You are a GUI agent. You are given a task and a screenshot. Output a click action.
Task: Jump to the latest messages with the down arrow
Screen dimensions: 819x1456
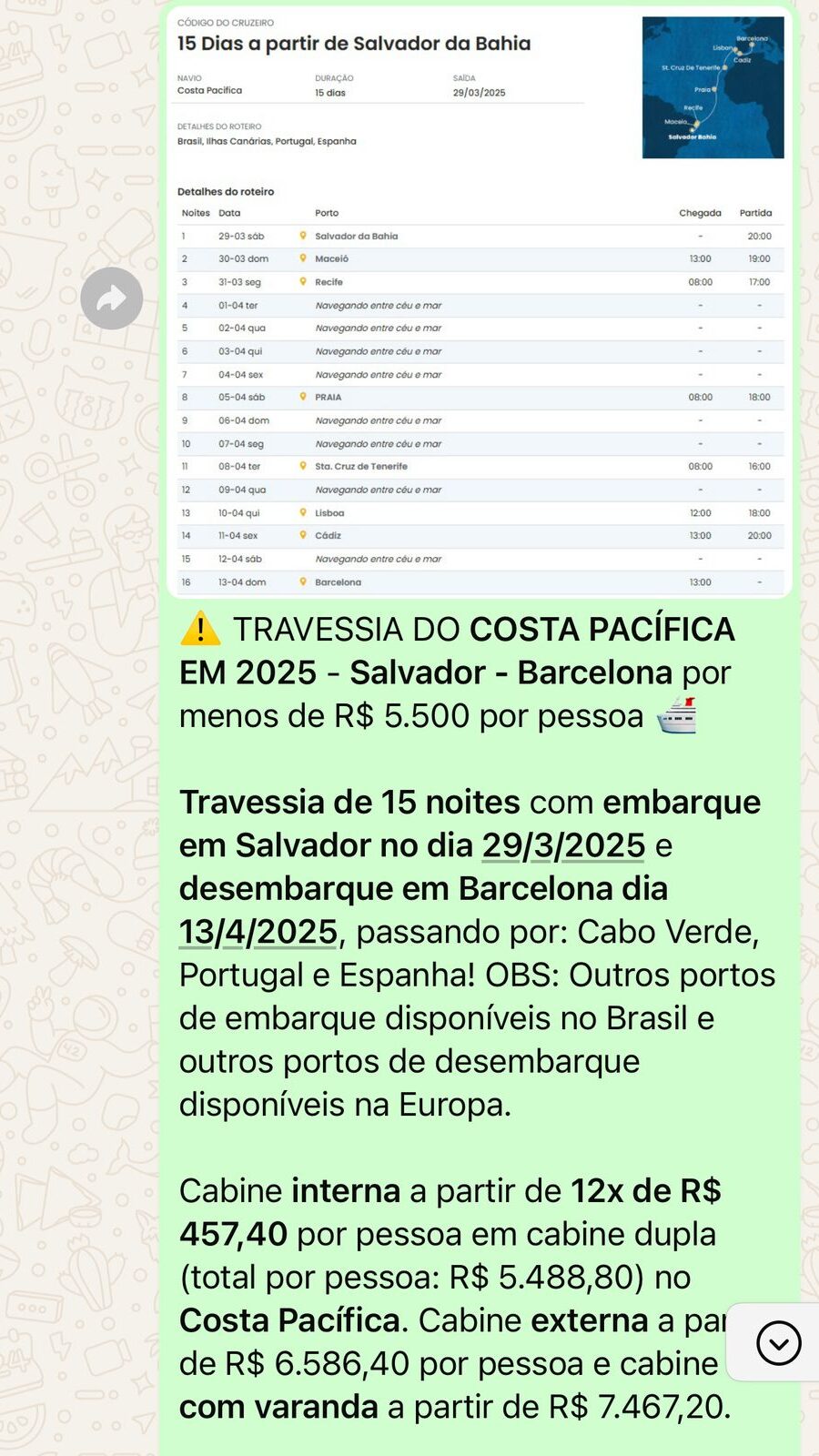(778, 1343)
